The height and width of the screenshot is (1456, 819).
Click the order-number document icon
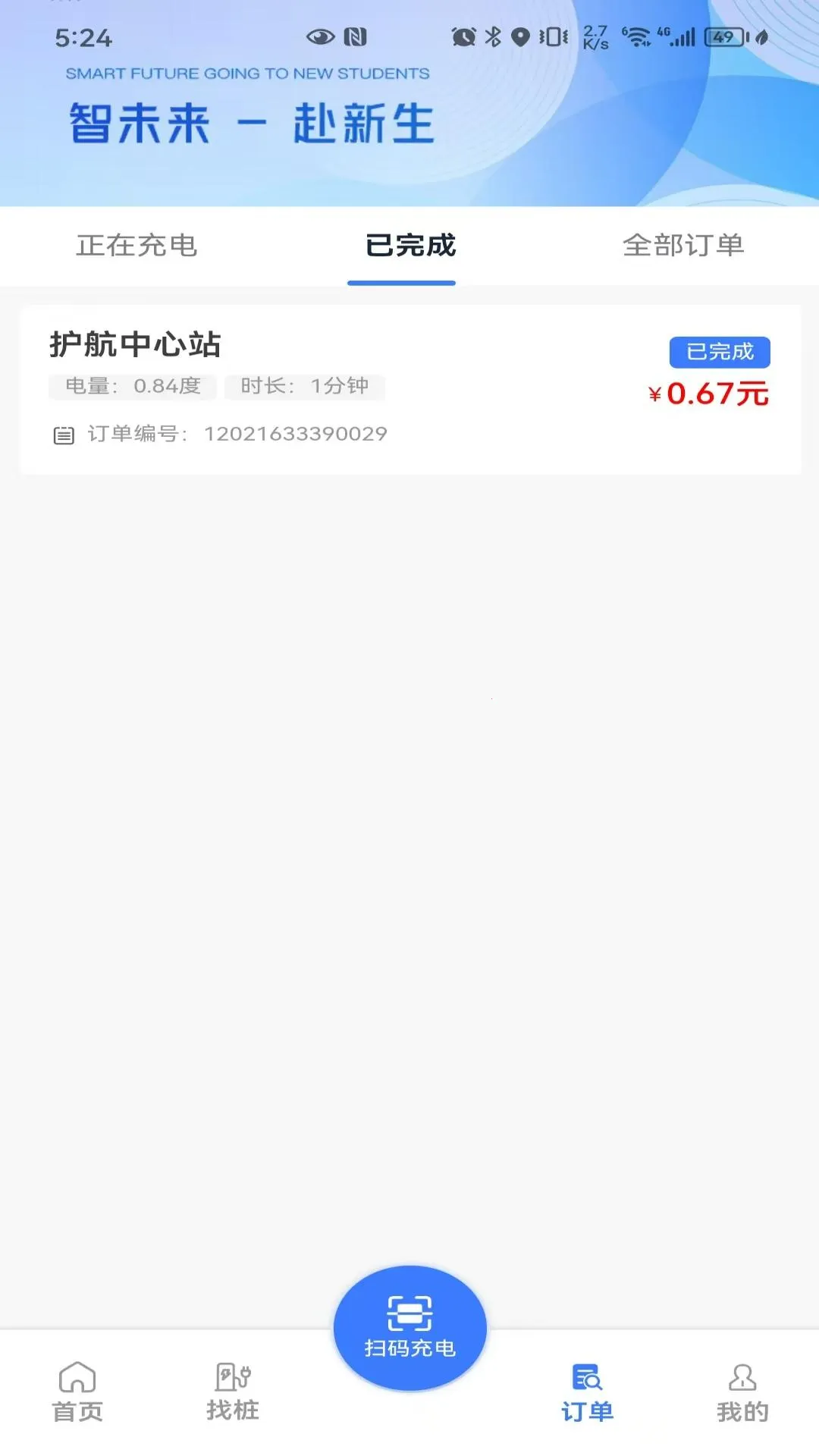(x=64, y=434)
